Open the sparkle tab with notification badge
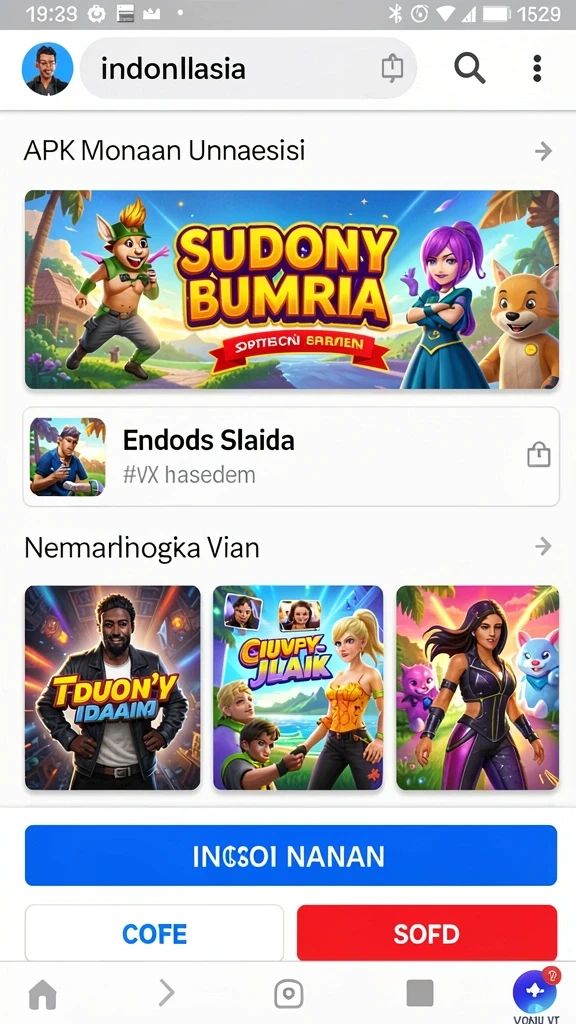This screenshot has height=1024, width=576. pyautogui.click(x=535, y=992)
